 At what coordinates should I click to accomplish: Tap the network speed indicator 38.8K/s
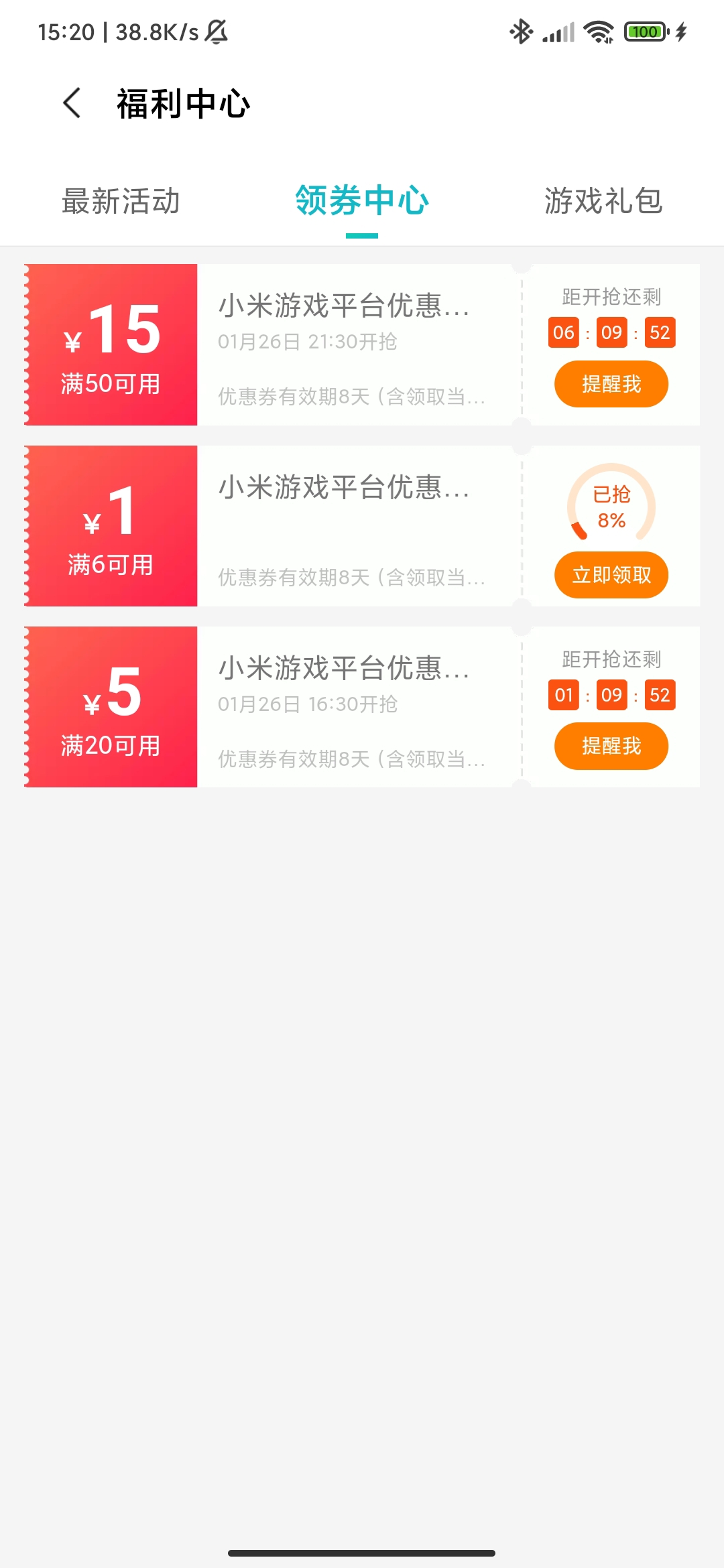pos(158,32)
